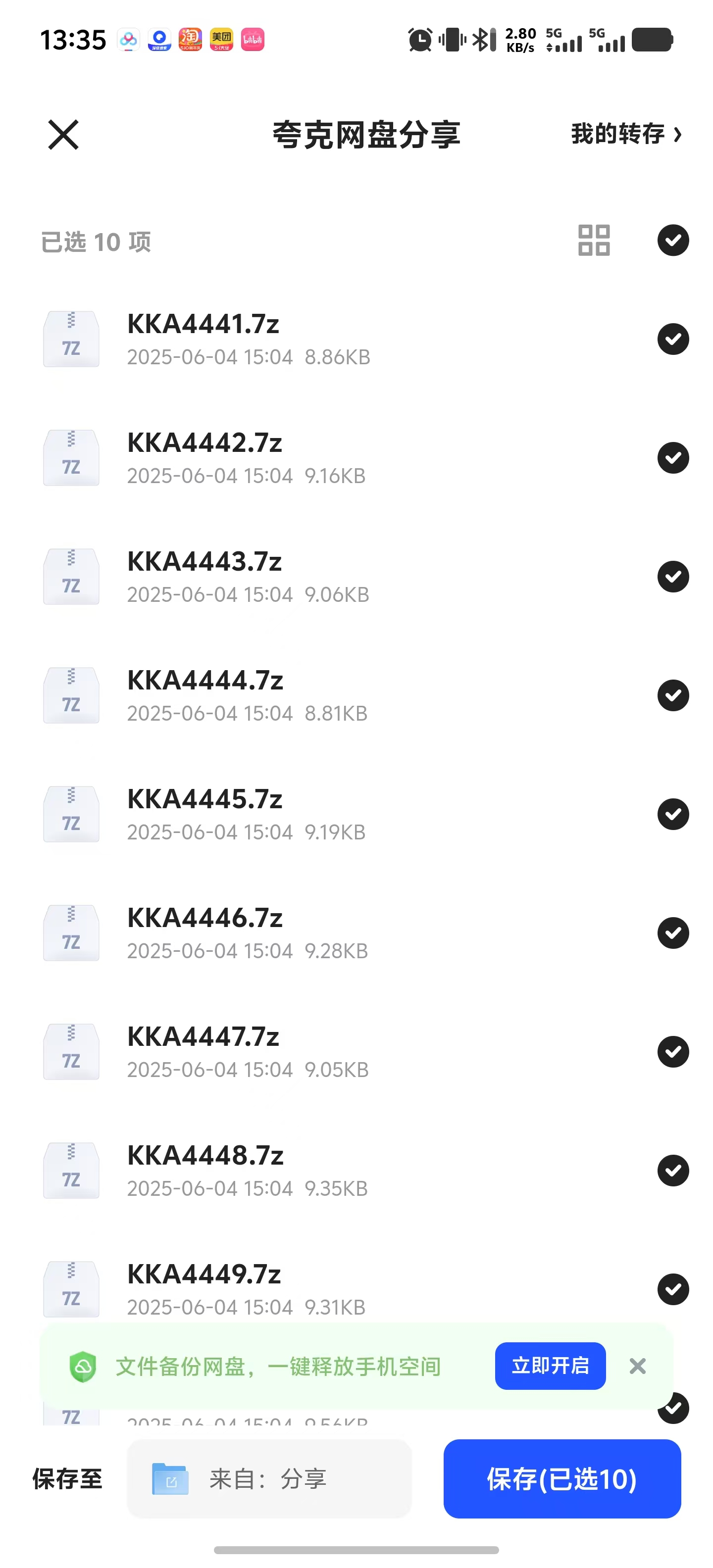Screen dimensions: 713x1568
Task: Uncheck KKA4442.7z file
Action: click(673, 458)
